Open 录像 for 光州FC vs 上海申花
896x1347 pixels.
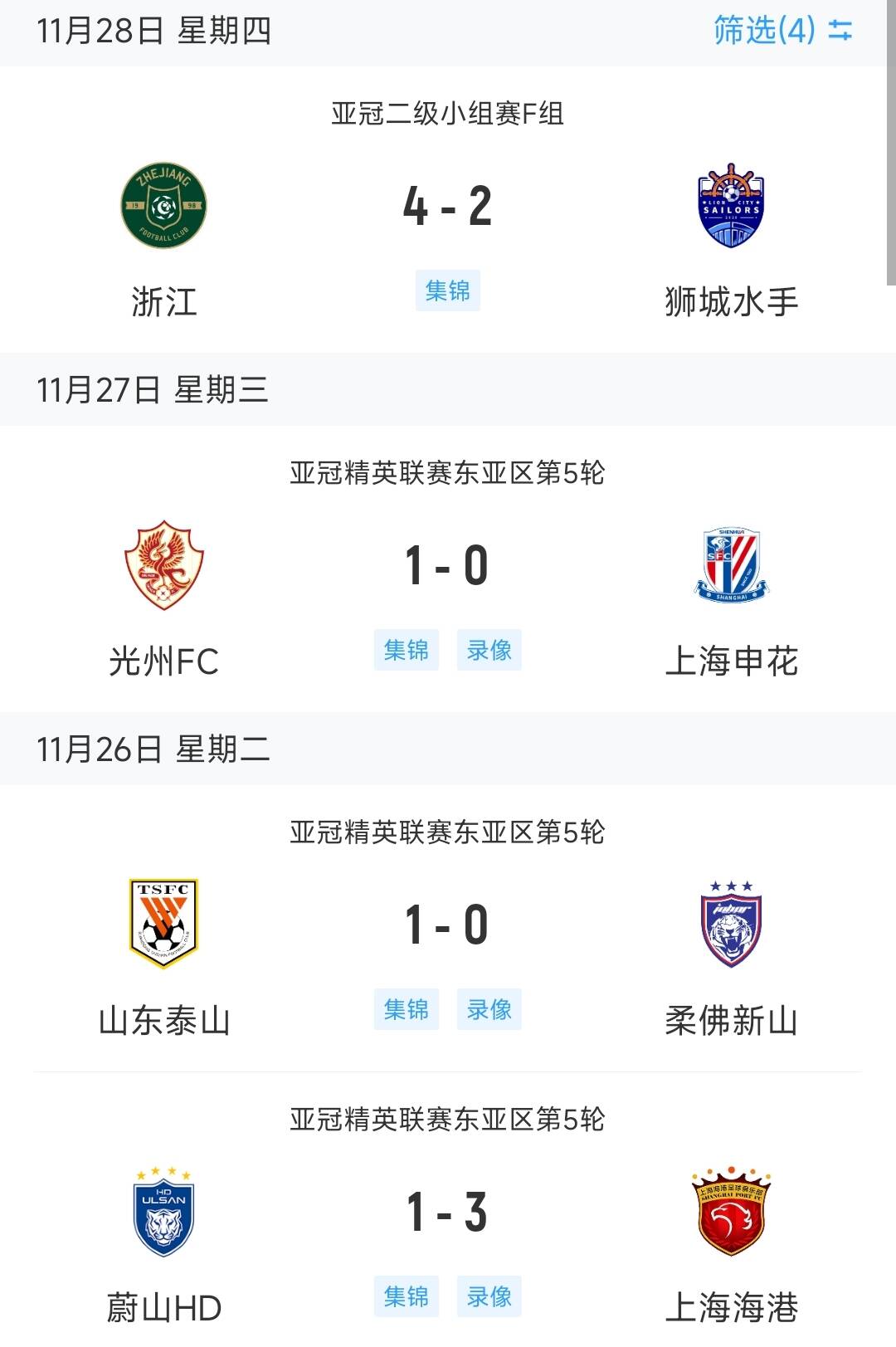click(x=489, y=650)
